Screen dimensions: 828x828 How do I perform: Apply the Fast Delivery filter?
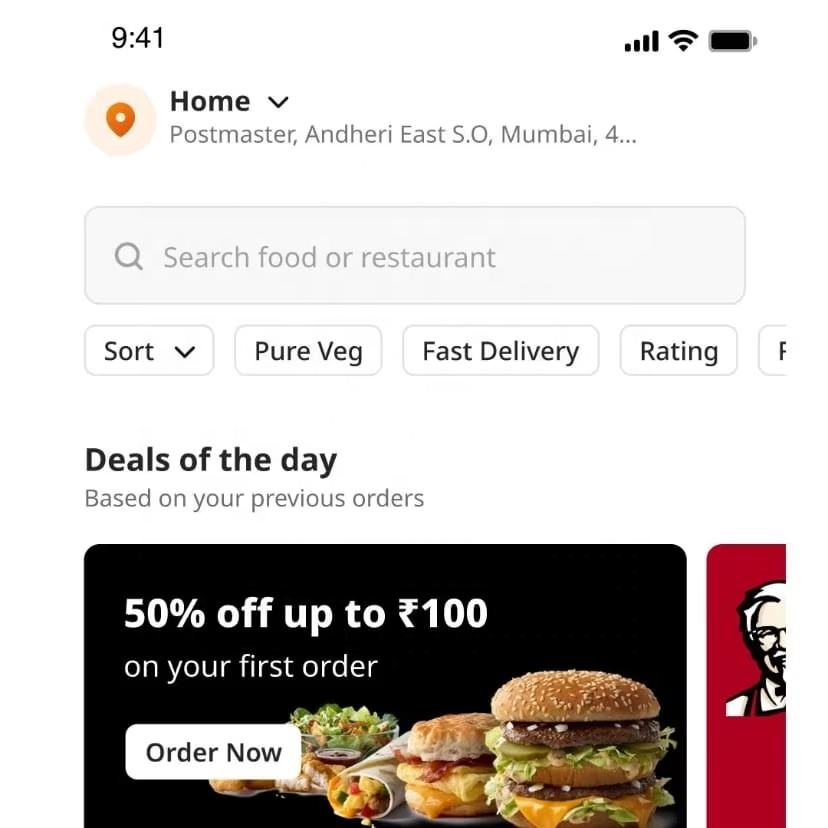500,351
